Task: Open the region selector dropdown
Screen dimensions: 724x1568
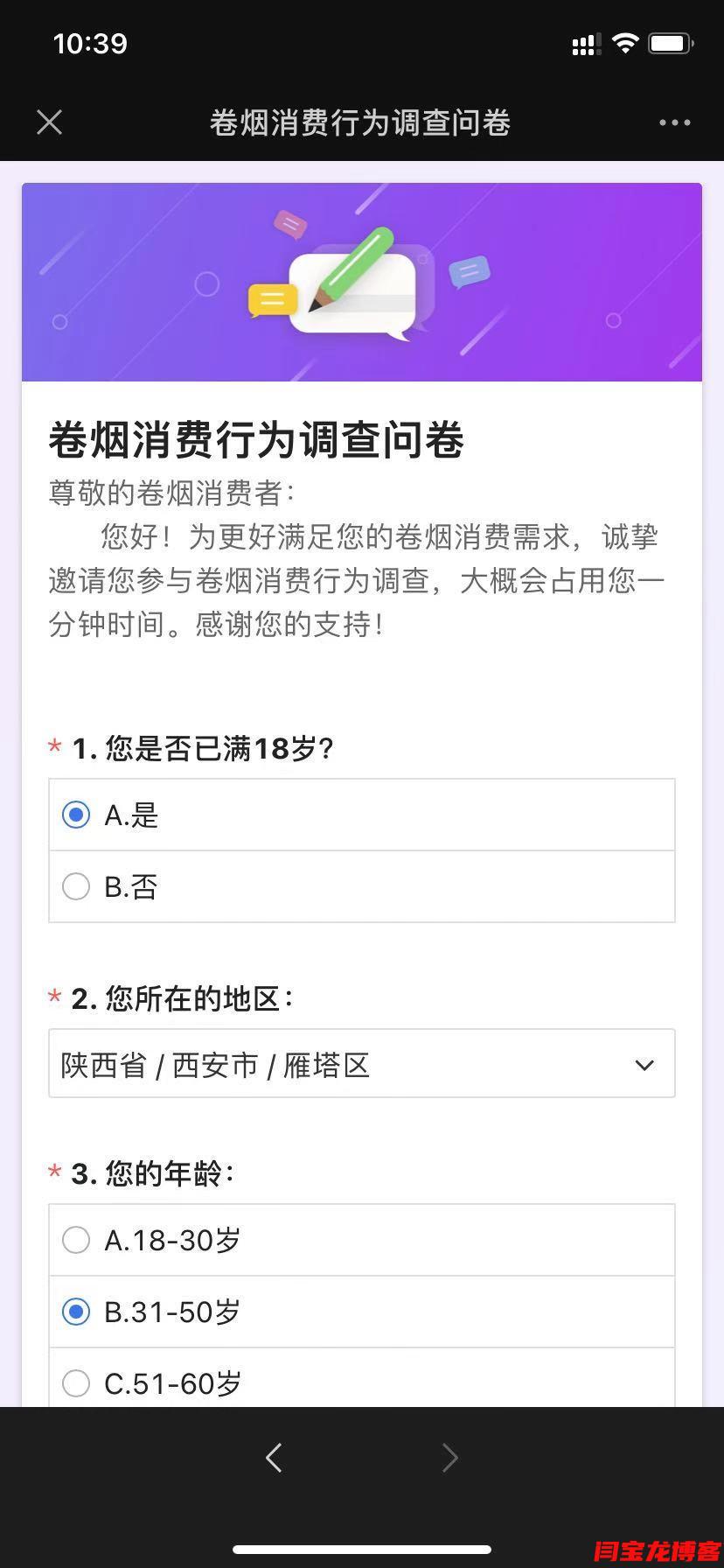Action: point(361,1064)
